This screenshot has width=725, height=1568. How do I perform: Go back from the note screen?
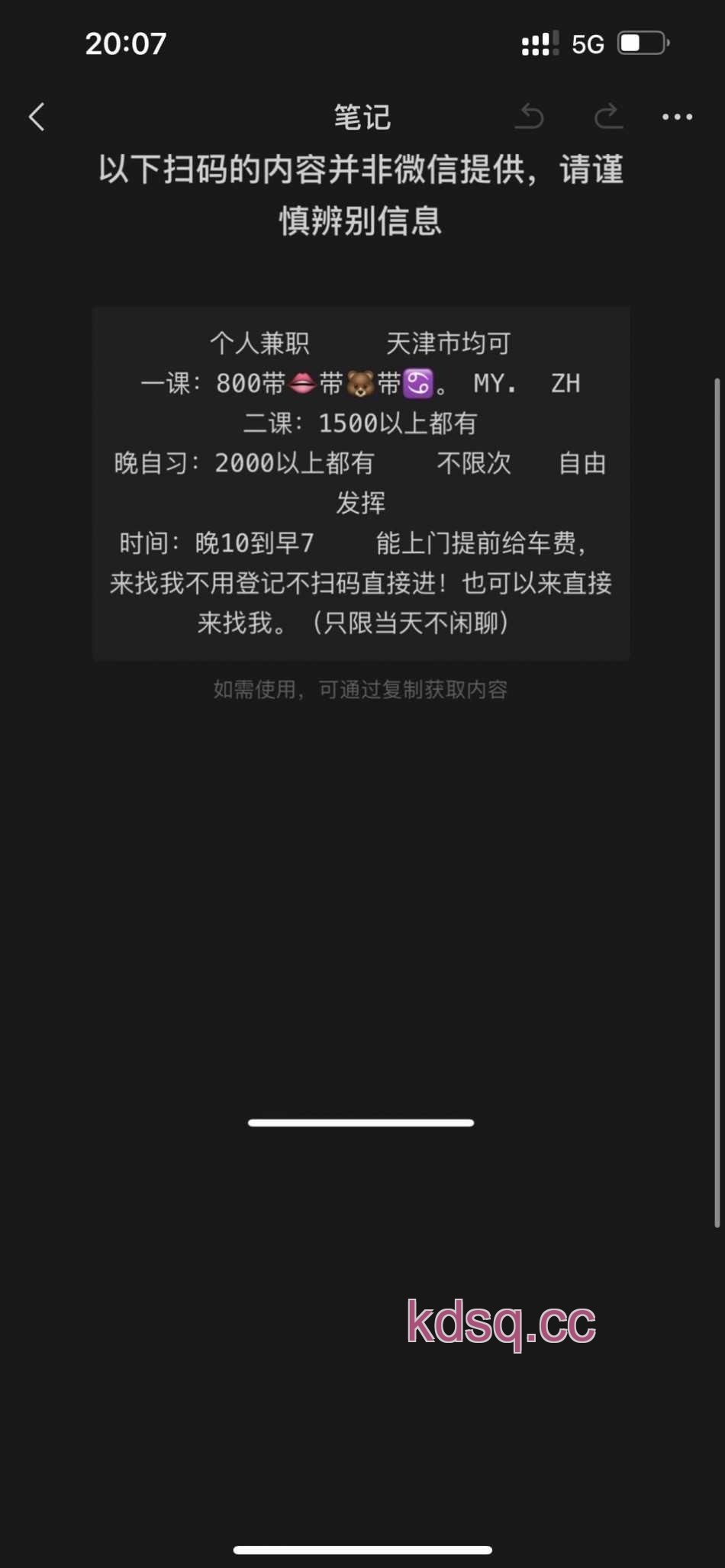(x=37, y=118)
